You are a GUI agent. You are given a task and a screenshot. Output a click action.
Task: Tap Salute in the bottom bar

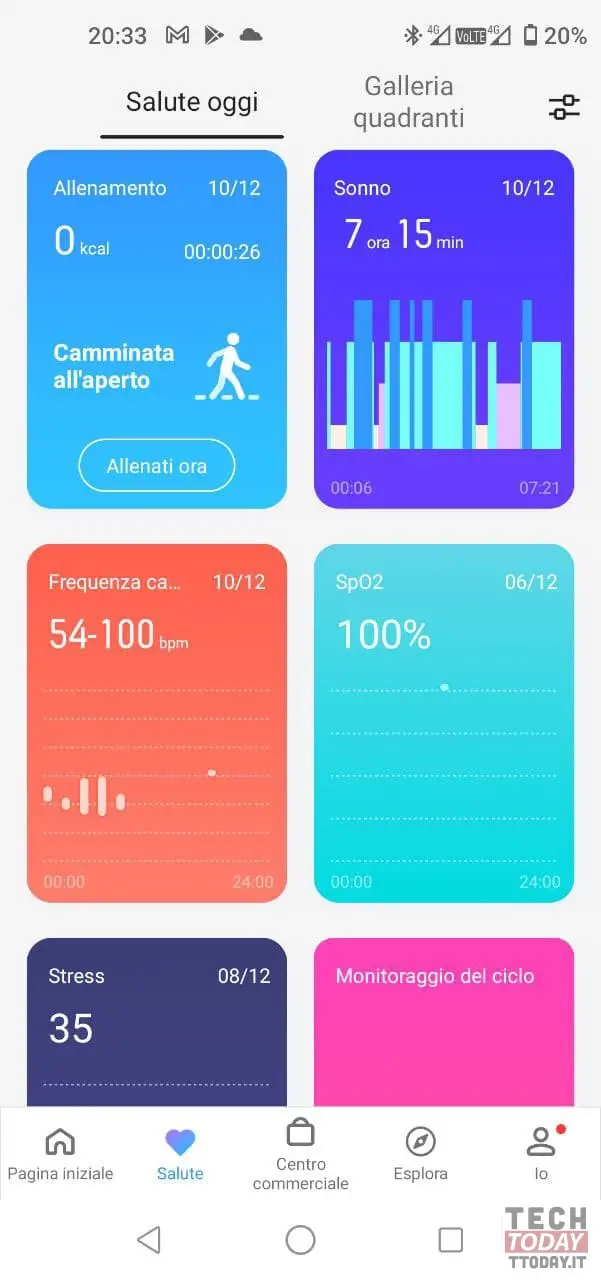click(x=180, y=1155)
